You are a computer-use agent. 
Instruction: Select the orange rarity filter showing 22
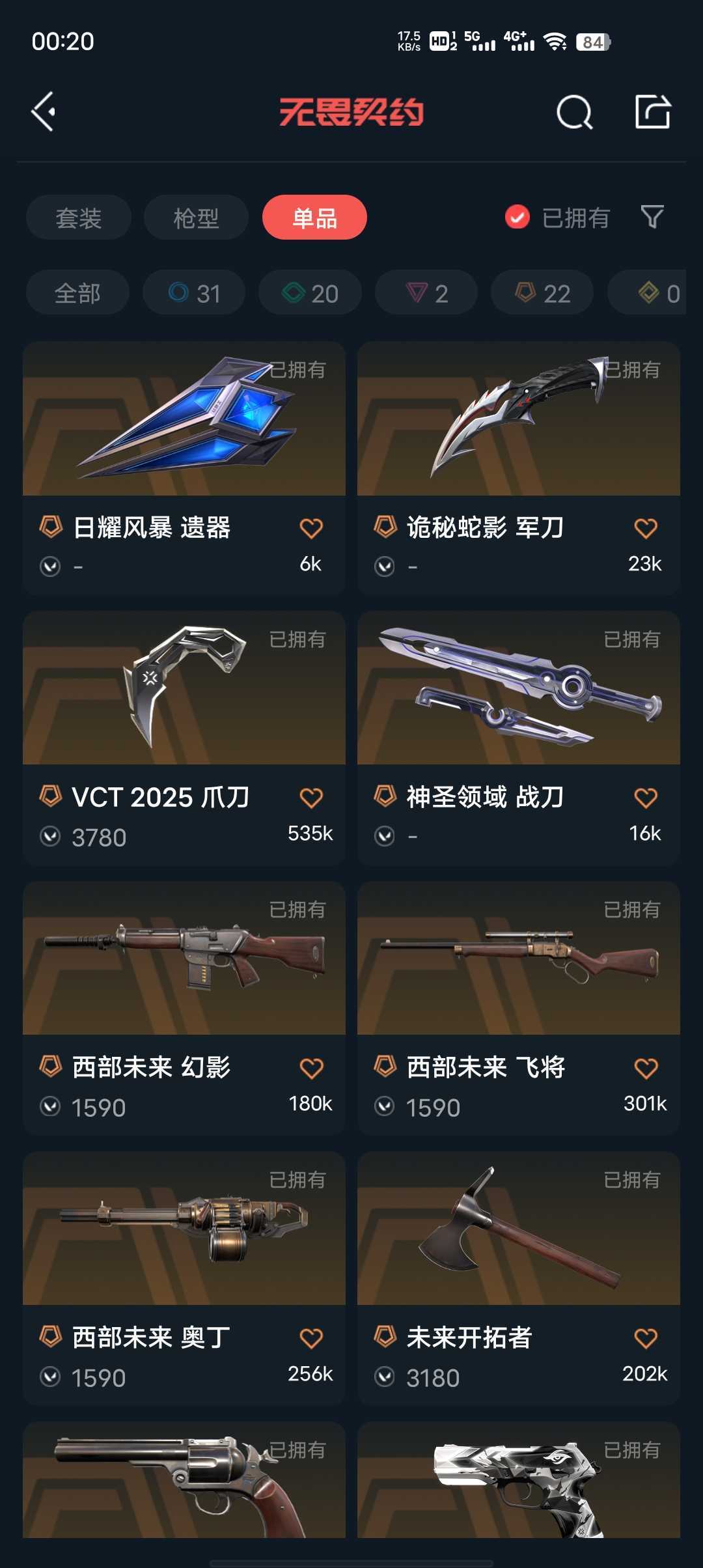click(541, 292)
